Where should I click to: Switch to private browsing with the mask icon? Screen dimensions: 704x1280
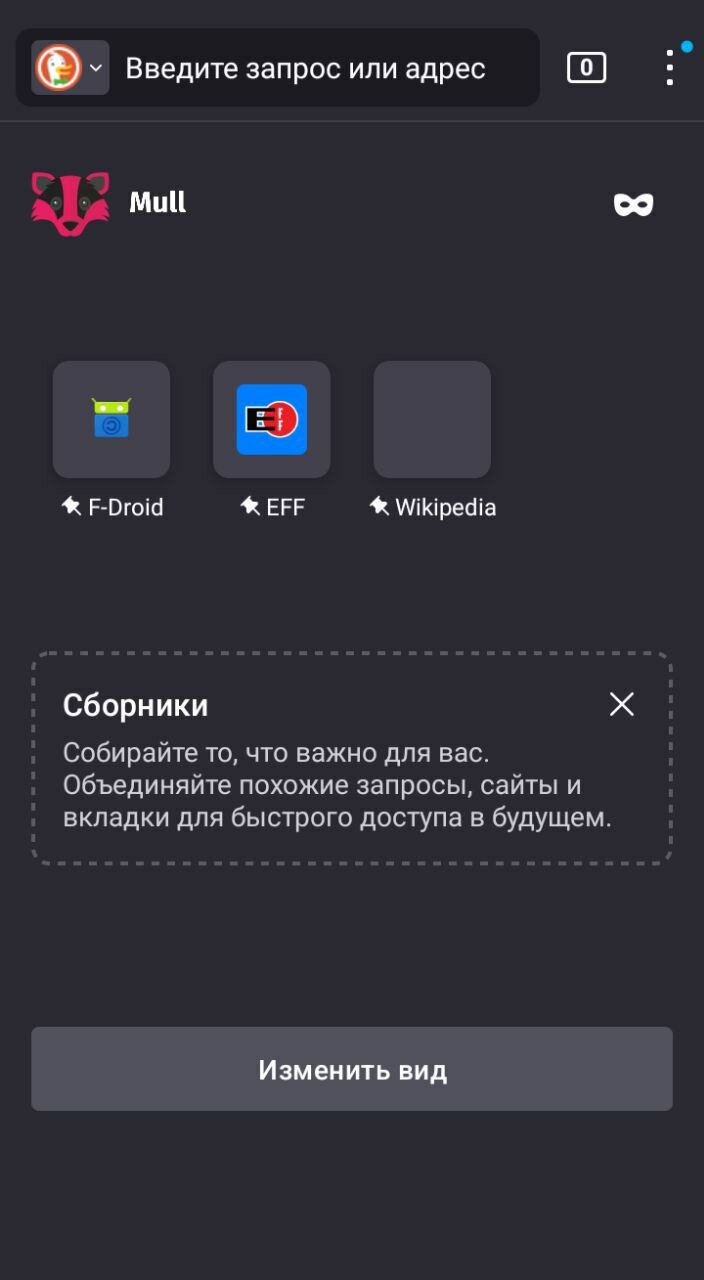633,204
